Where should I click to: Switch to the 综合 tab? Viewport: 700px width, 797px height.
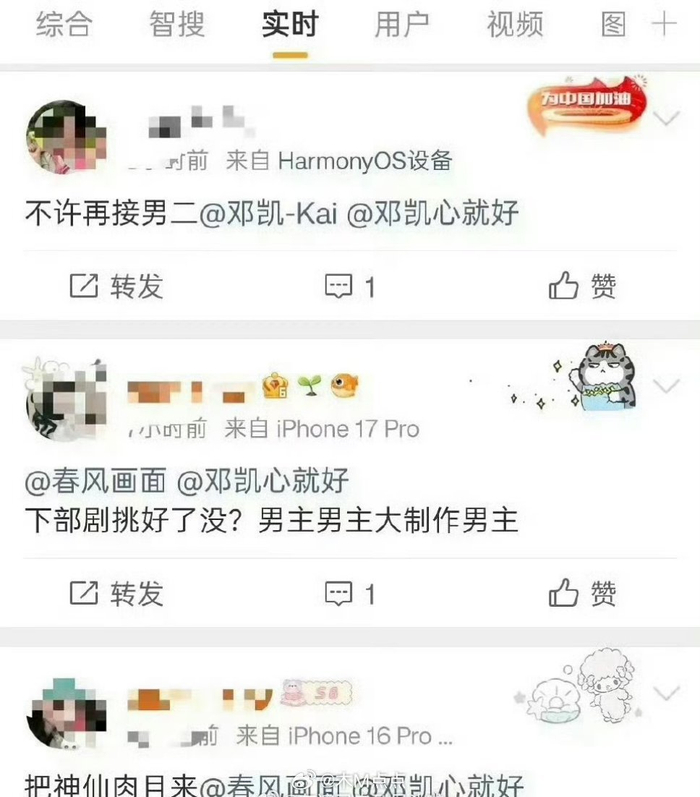pyautogui.click(x=63, y=24)
